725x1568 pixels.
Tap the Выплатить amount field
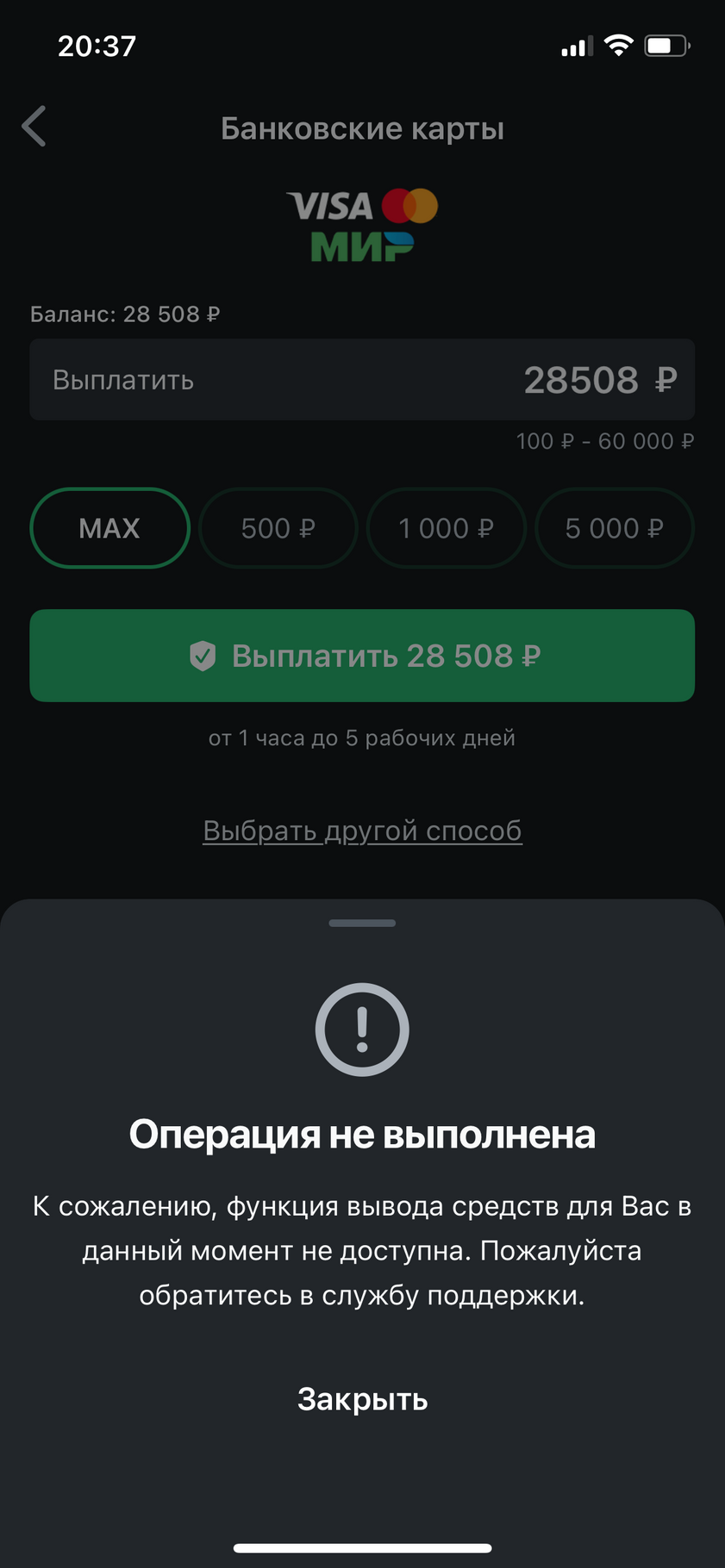click(x=362, y=379)
